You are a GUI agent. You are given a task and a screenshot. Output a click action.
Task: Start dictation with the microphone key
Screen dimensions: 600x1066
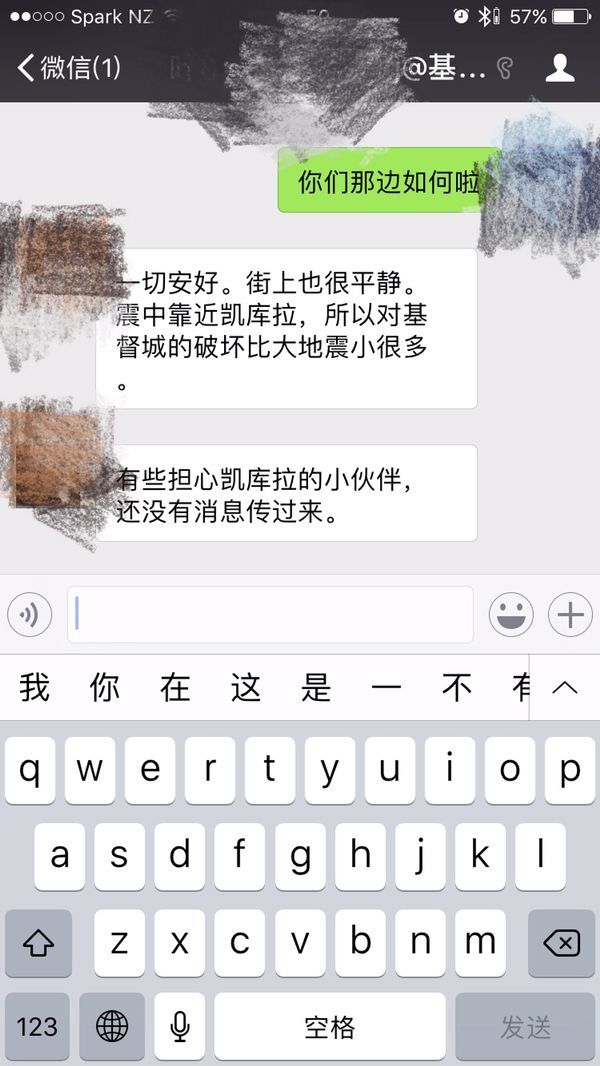coord(180,1026)
